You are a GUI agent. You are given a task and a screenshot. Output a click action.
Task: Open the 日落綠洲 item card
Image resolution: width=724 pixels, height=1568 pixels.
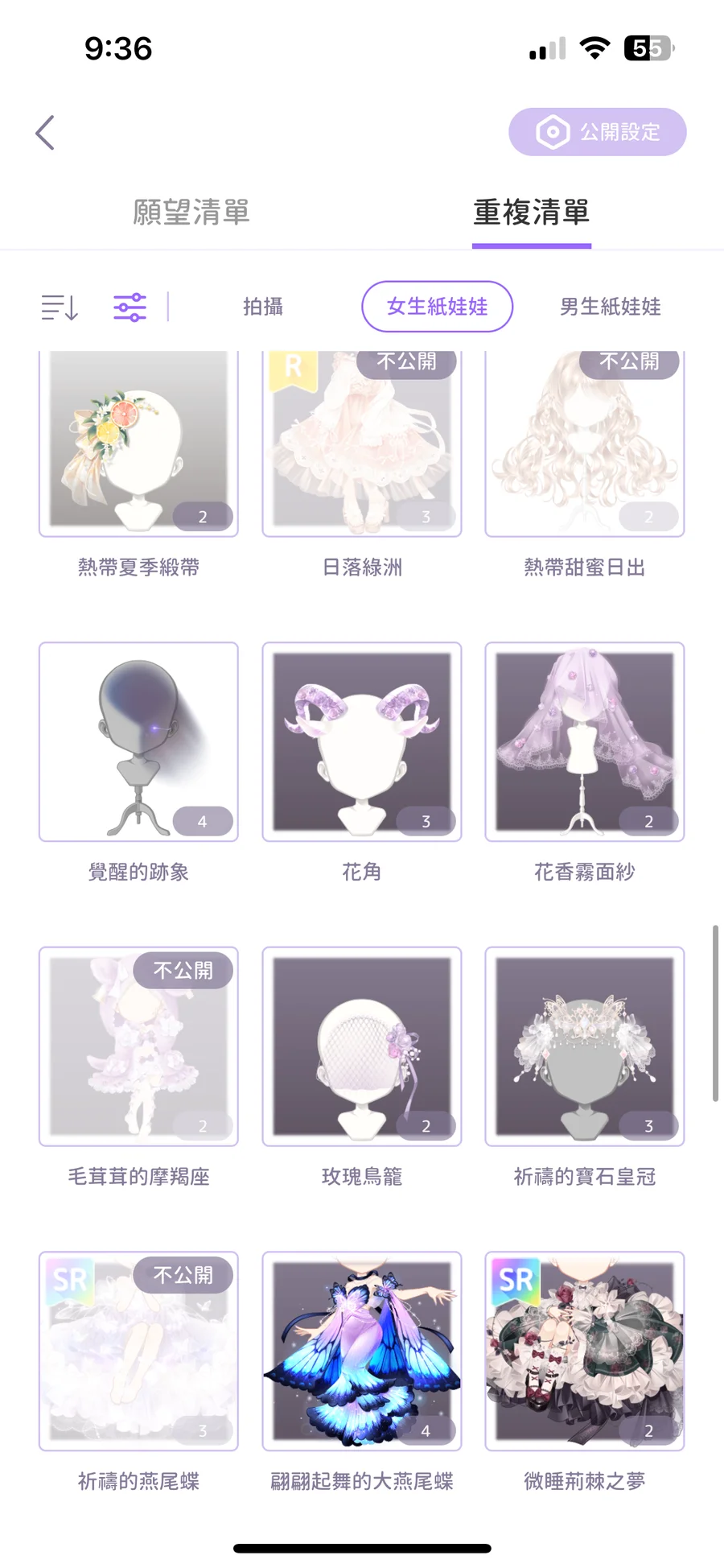point(362,443)
